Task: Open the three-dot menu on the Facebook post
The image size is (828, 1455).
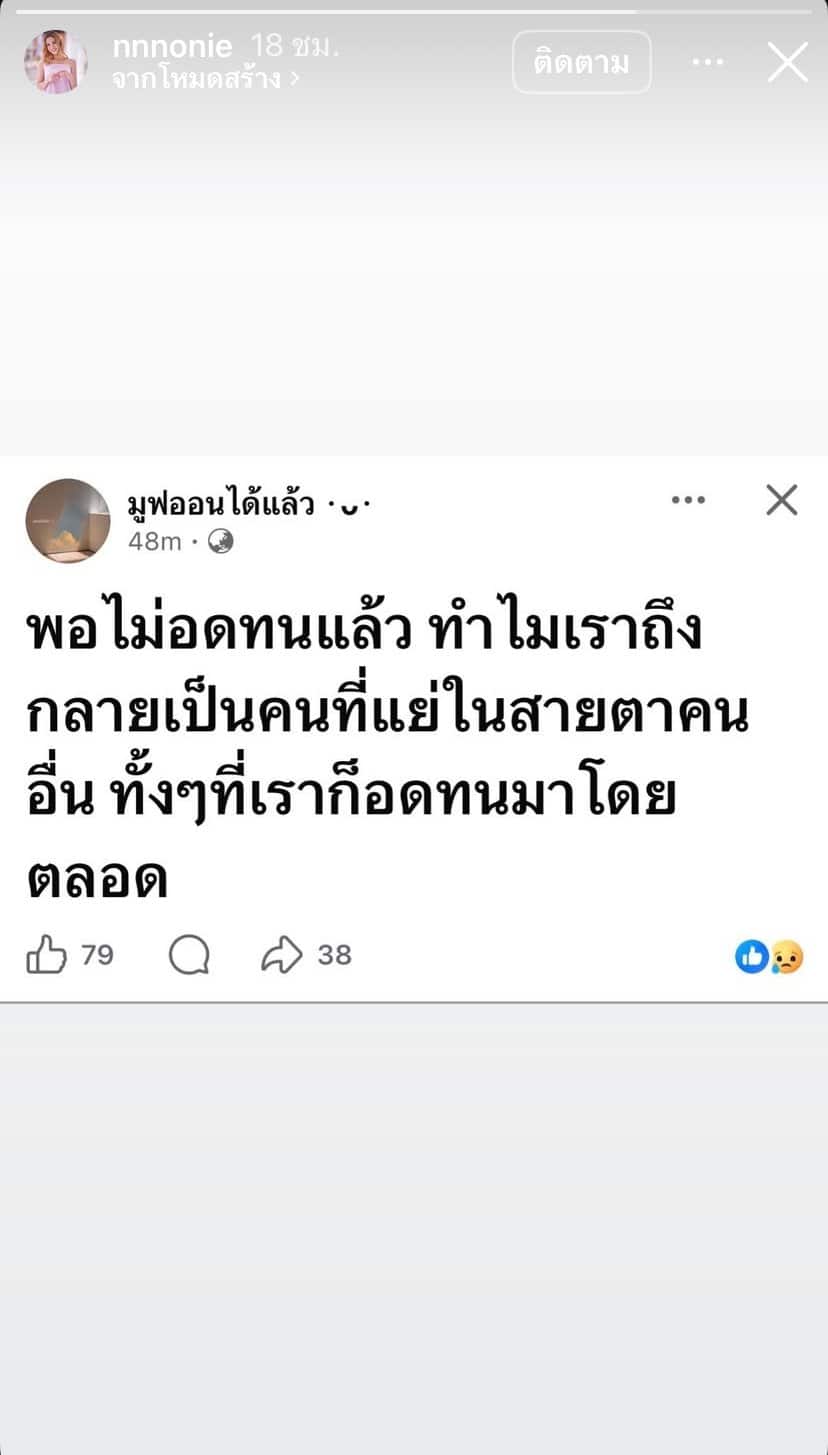Action: 688,500
